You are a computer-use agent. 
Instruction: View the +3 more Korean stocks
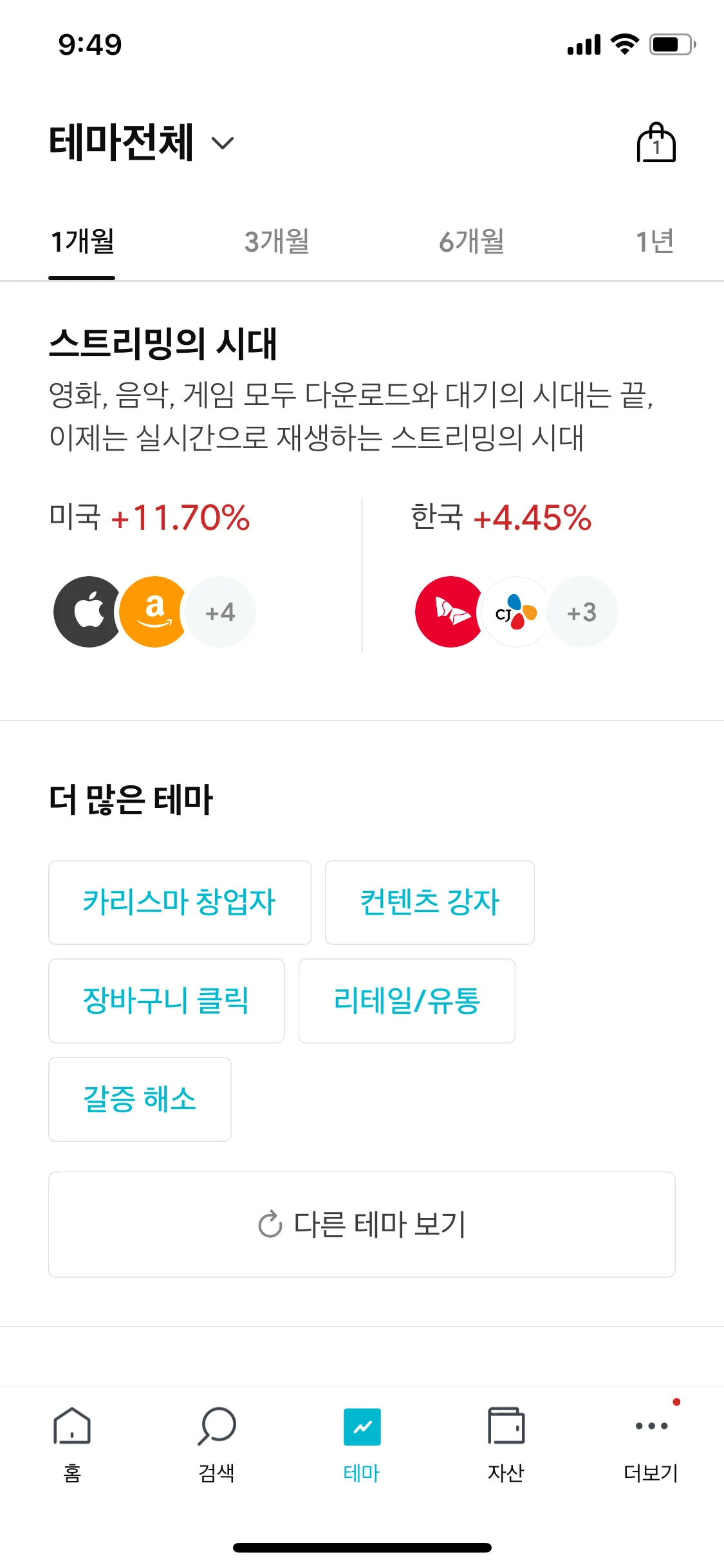pyautogui.click(x=582, y=611)
